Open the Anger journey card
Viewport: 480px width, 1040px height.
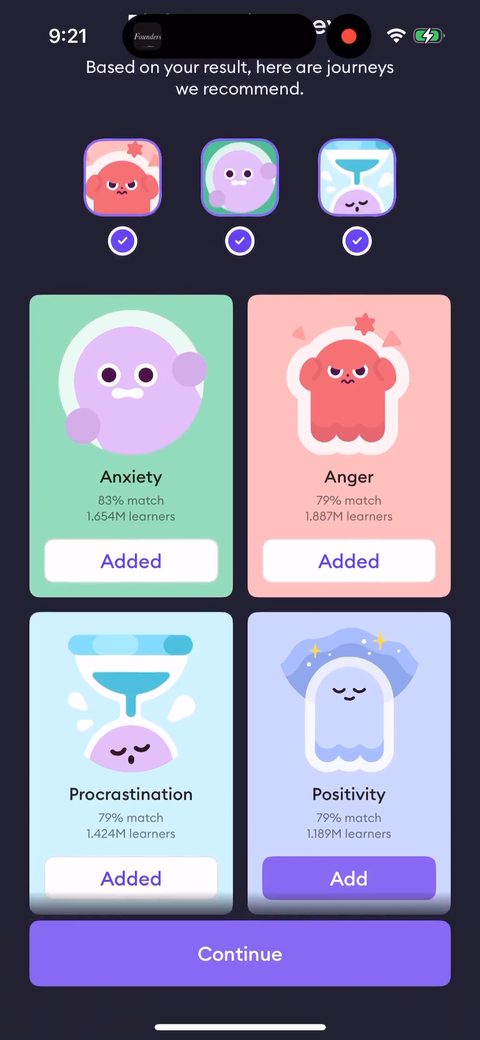[349, 446]
